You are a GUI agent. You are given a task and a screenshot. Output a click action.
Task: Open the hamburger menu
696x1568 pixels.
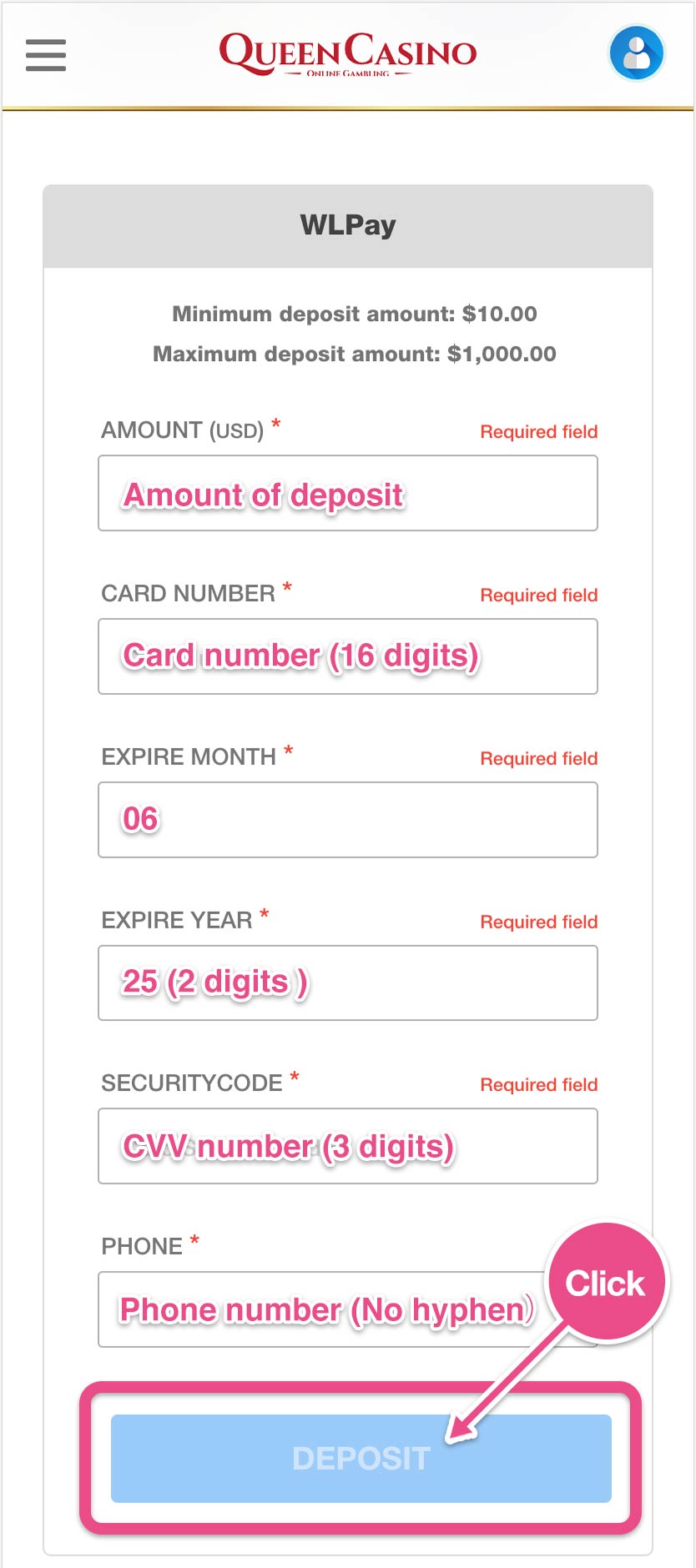point(46,55)
